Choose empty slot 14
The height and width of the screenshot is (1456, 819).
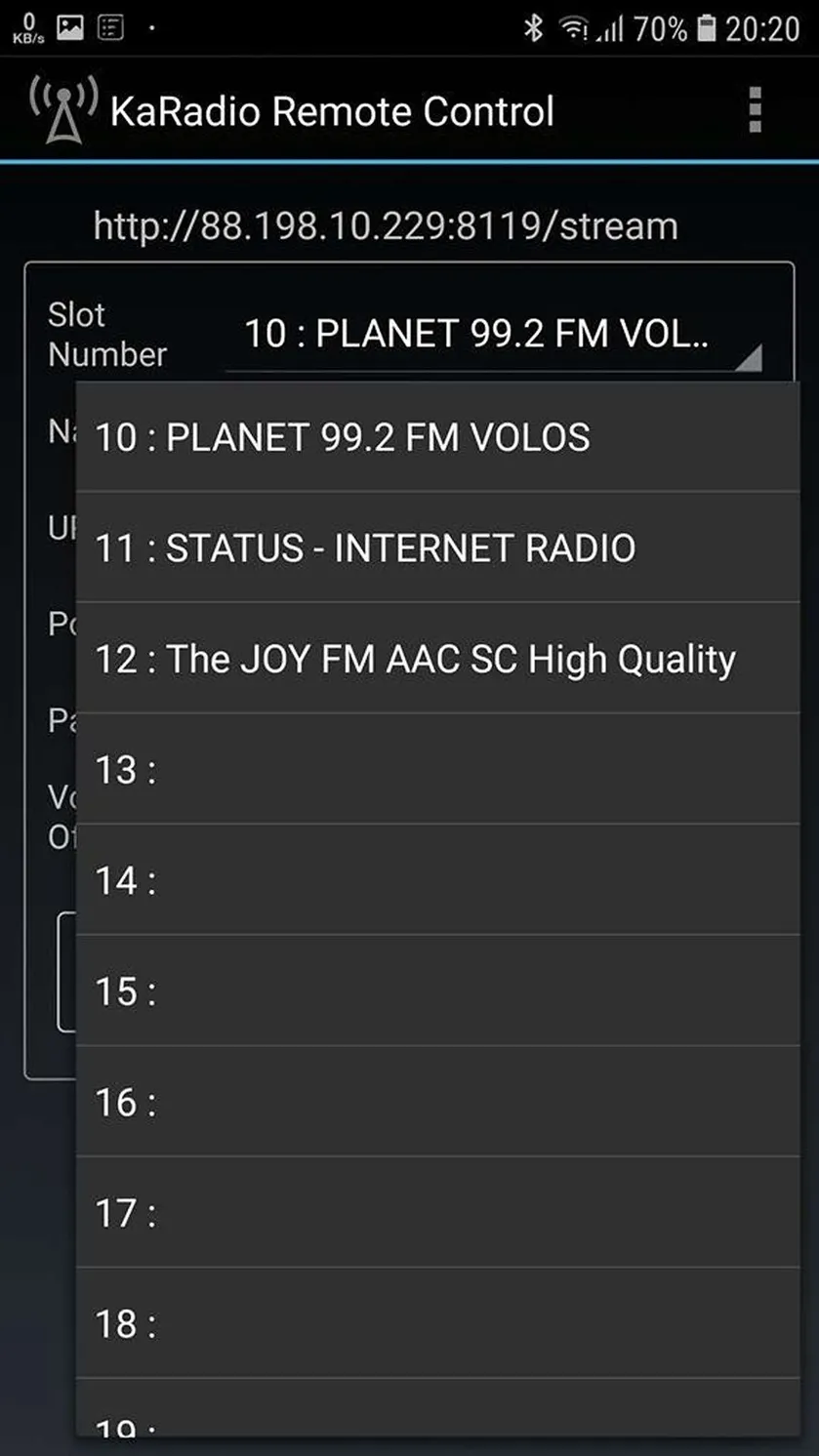click(x=437, y=879)
